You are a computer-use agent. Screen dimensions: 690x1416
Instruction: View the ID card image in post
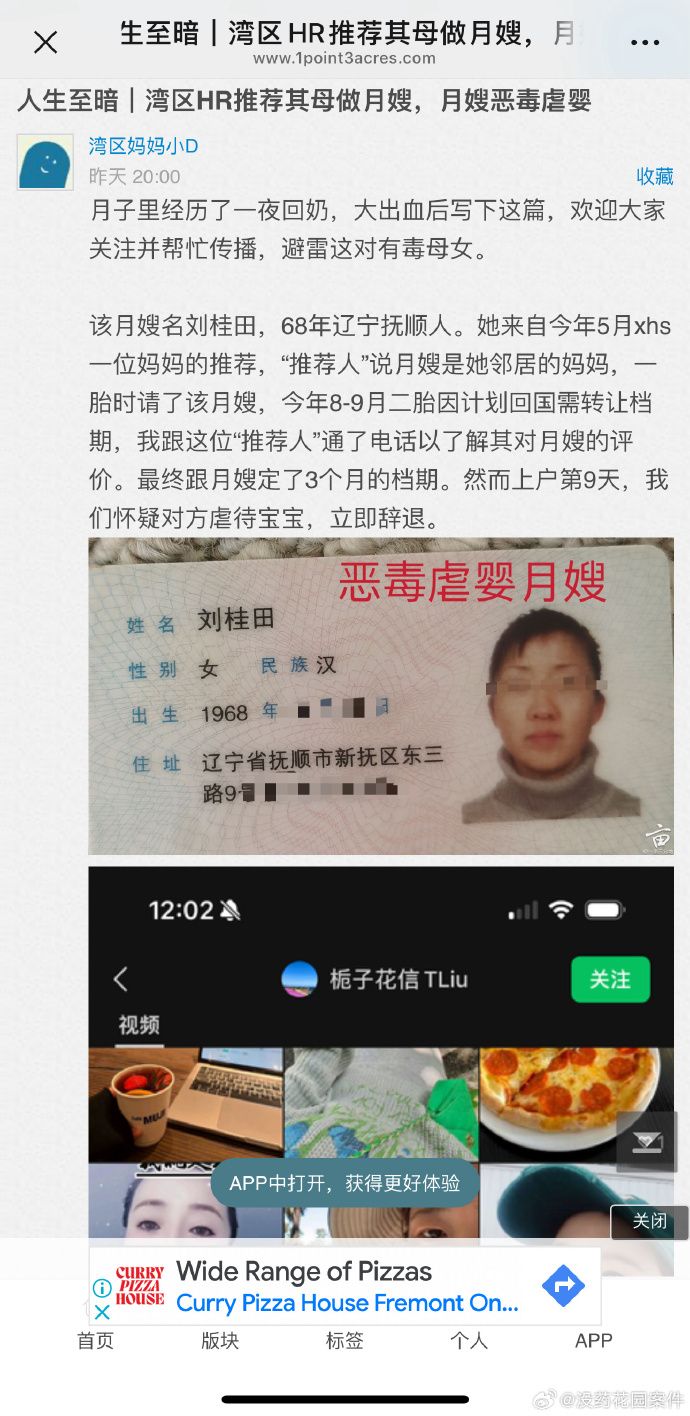point(380,696)
